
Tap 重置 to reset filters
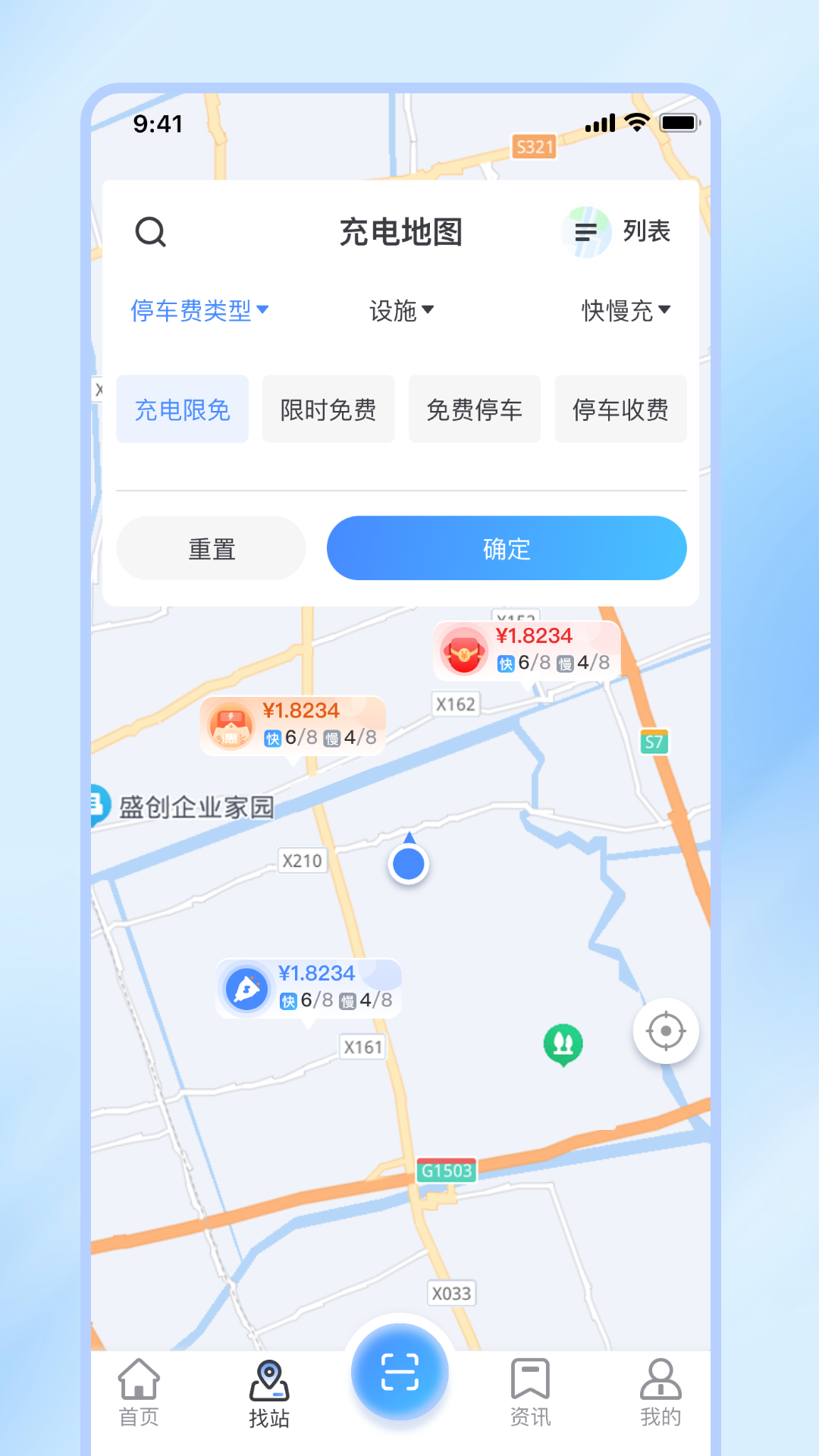pos(210,548)
